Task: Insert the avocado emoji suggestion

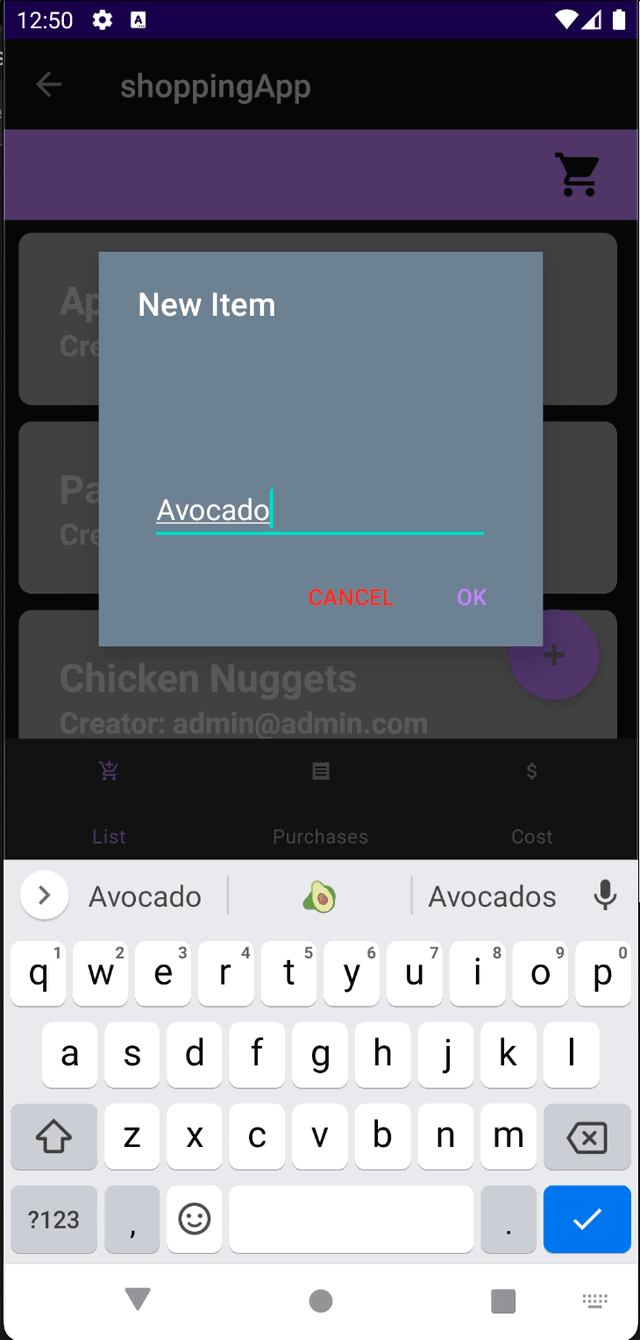Action: click(x=319, y=897)
